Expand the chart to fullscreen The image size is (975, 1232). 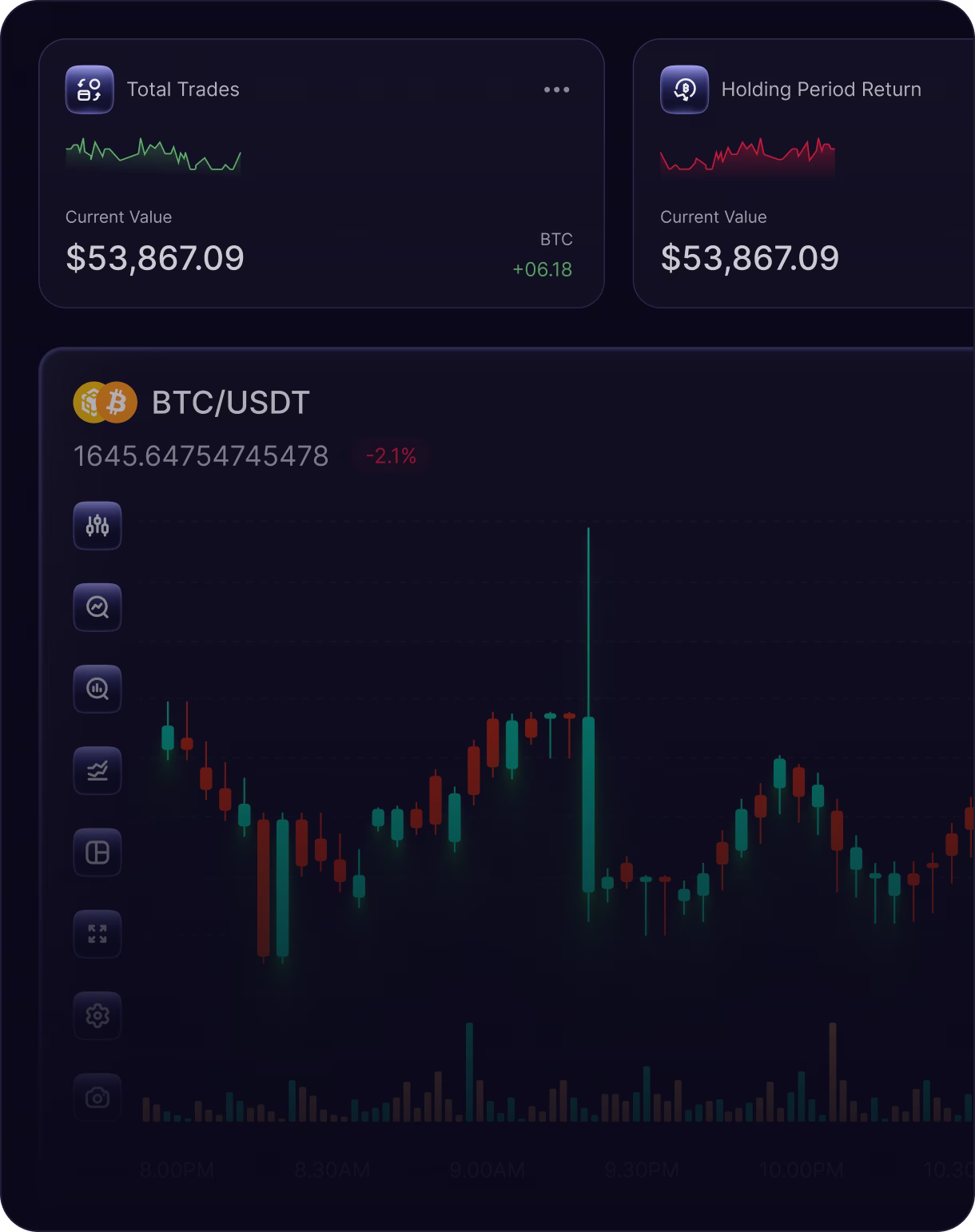coord(97,934)
